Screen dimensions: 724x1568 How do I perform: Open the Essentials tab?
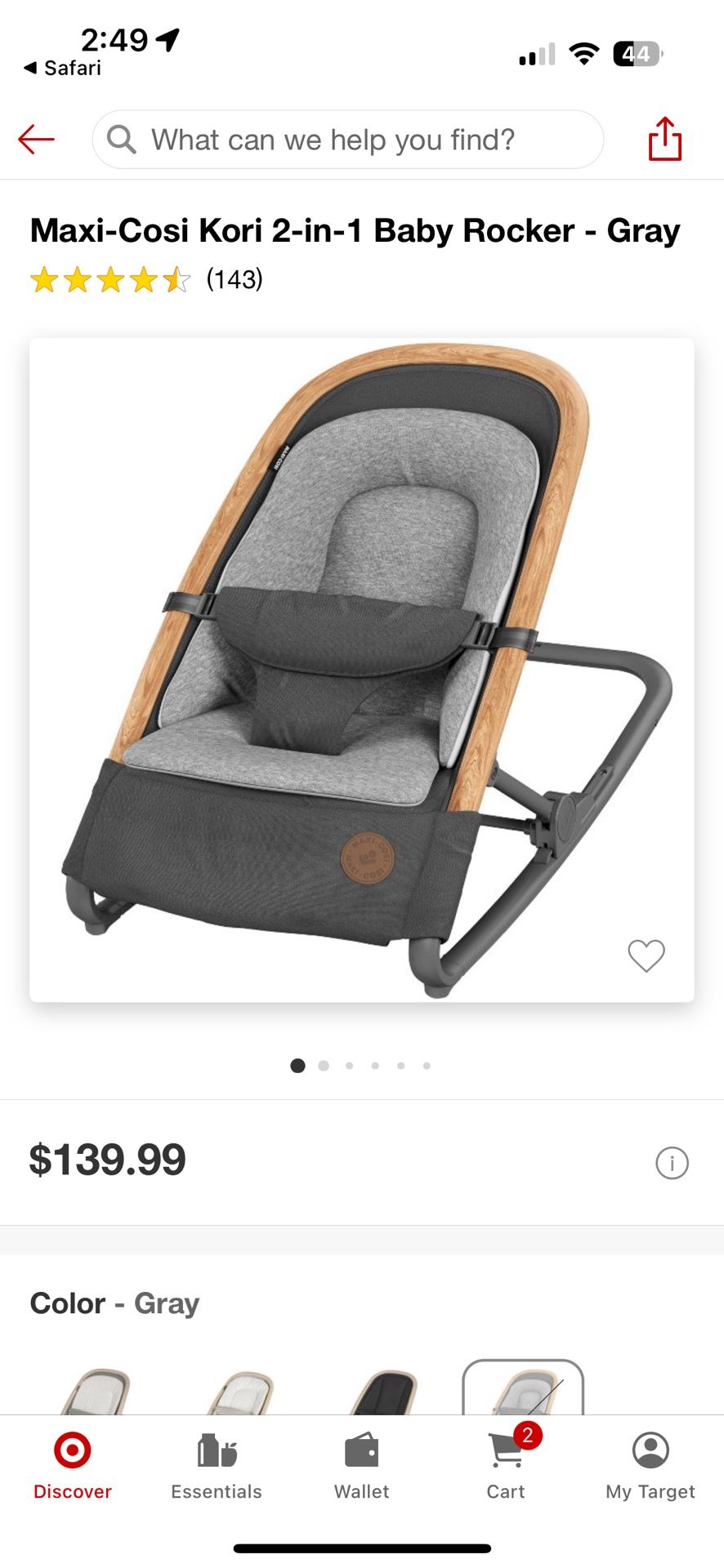click(x=217, y=1466)
